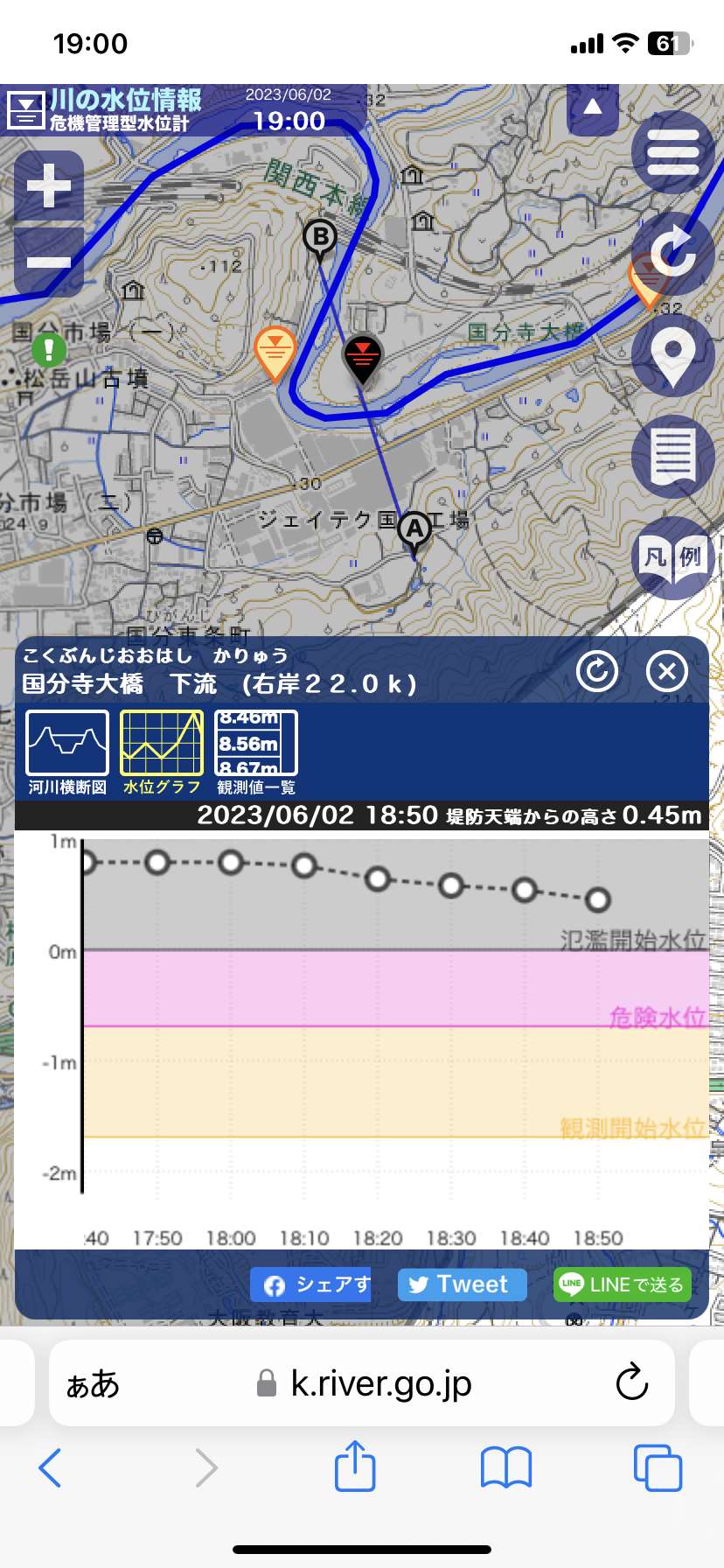Switch to 河川横断図 view

(67, 752)
